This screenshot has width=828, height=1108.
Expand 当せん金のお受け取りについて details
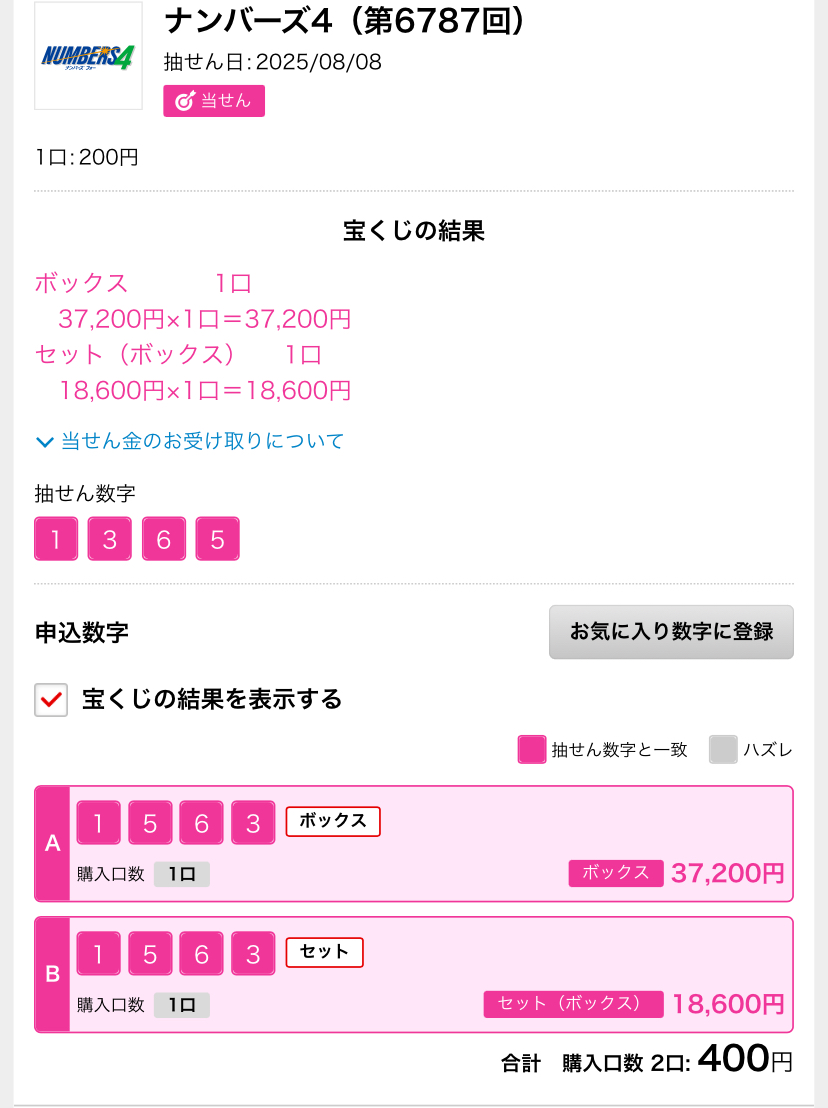pos(190,441)
